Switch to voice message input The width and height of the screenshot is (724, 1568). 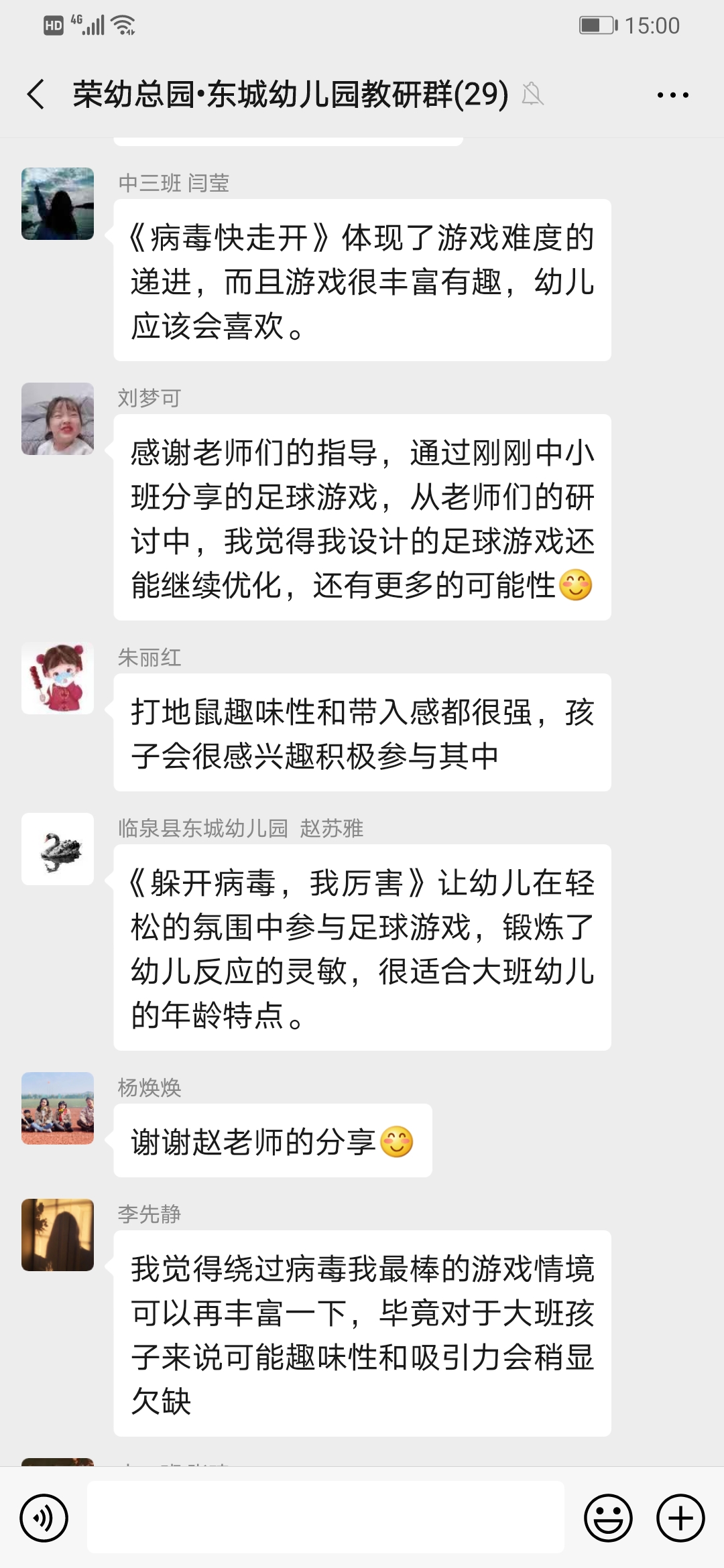pyautogui.click(x=44, y=1518)
